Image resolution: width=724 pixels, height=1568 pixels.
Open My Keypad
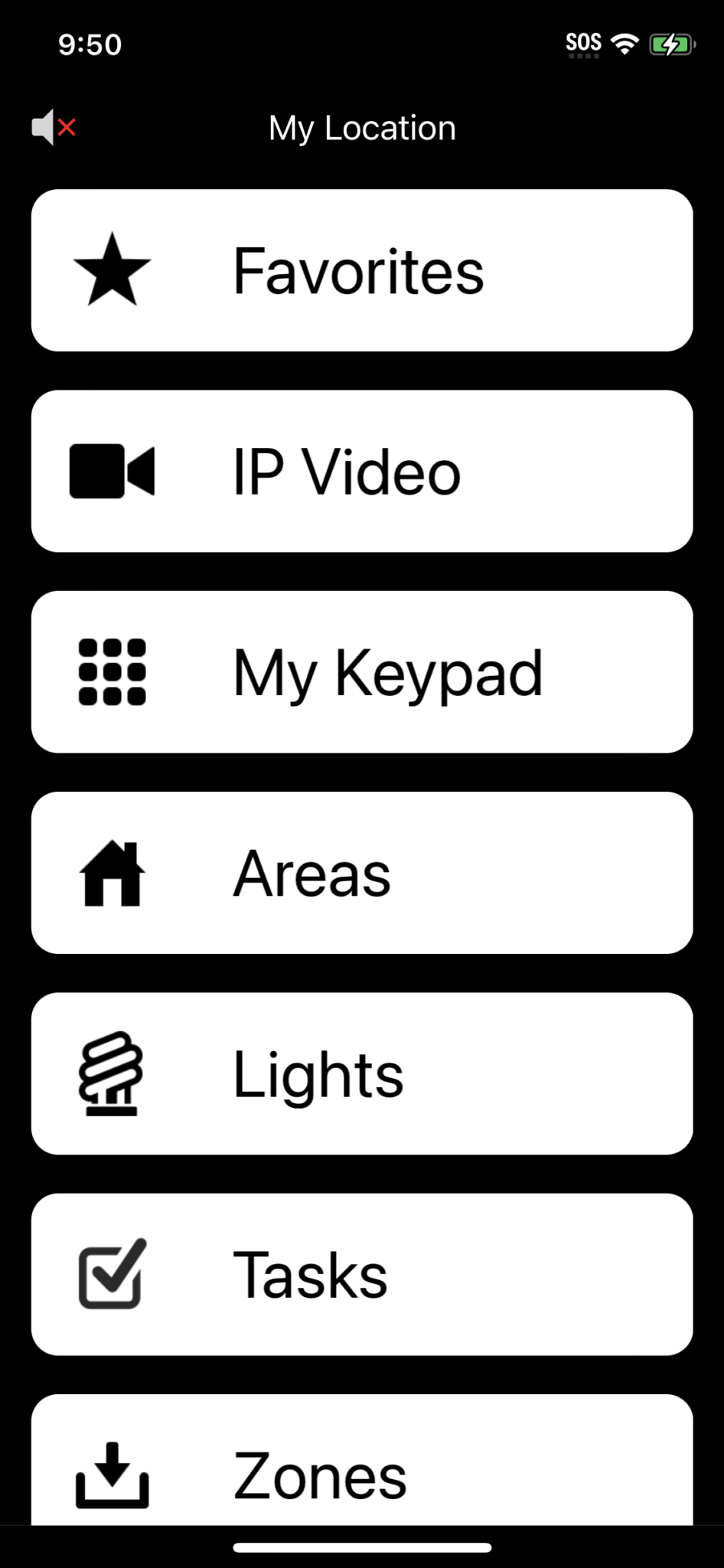[x=362, y=671]
